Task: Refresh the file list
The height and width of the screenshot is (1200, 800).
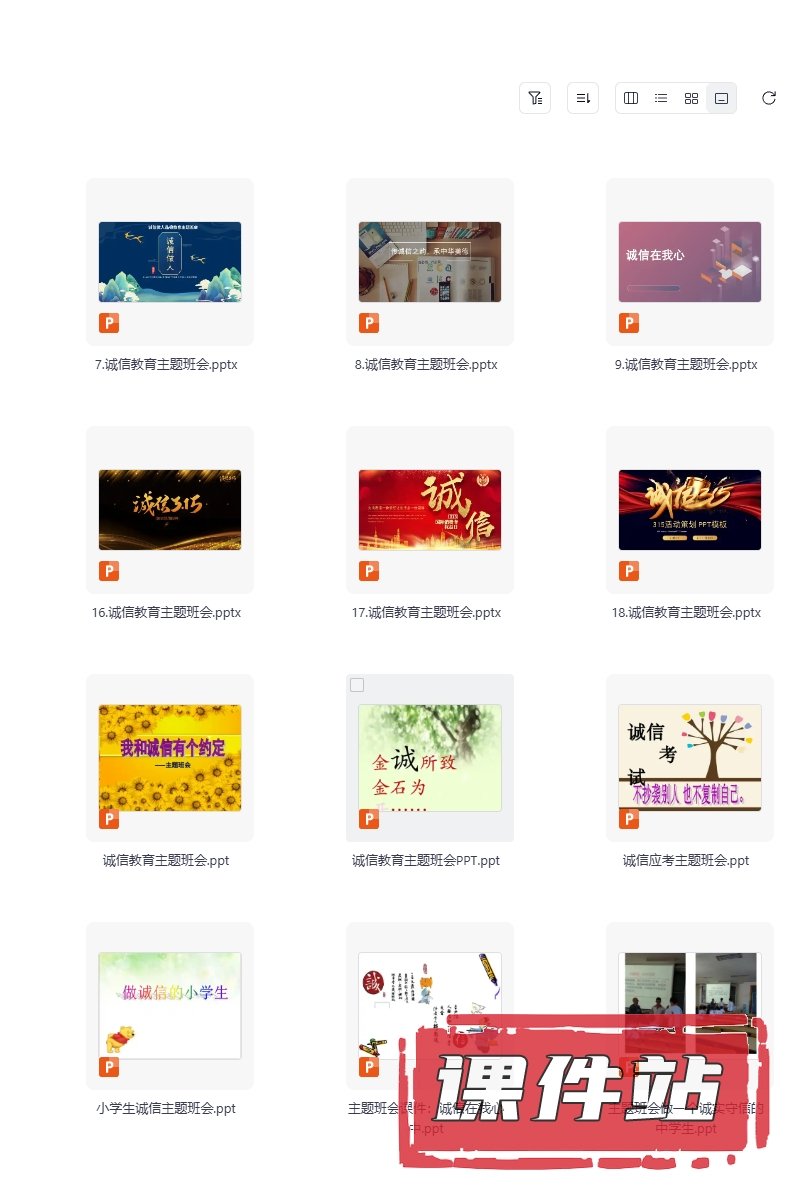Action: coord(769,98)
